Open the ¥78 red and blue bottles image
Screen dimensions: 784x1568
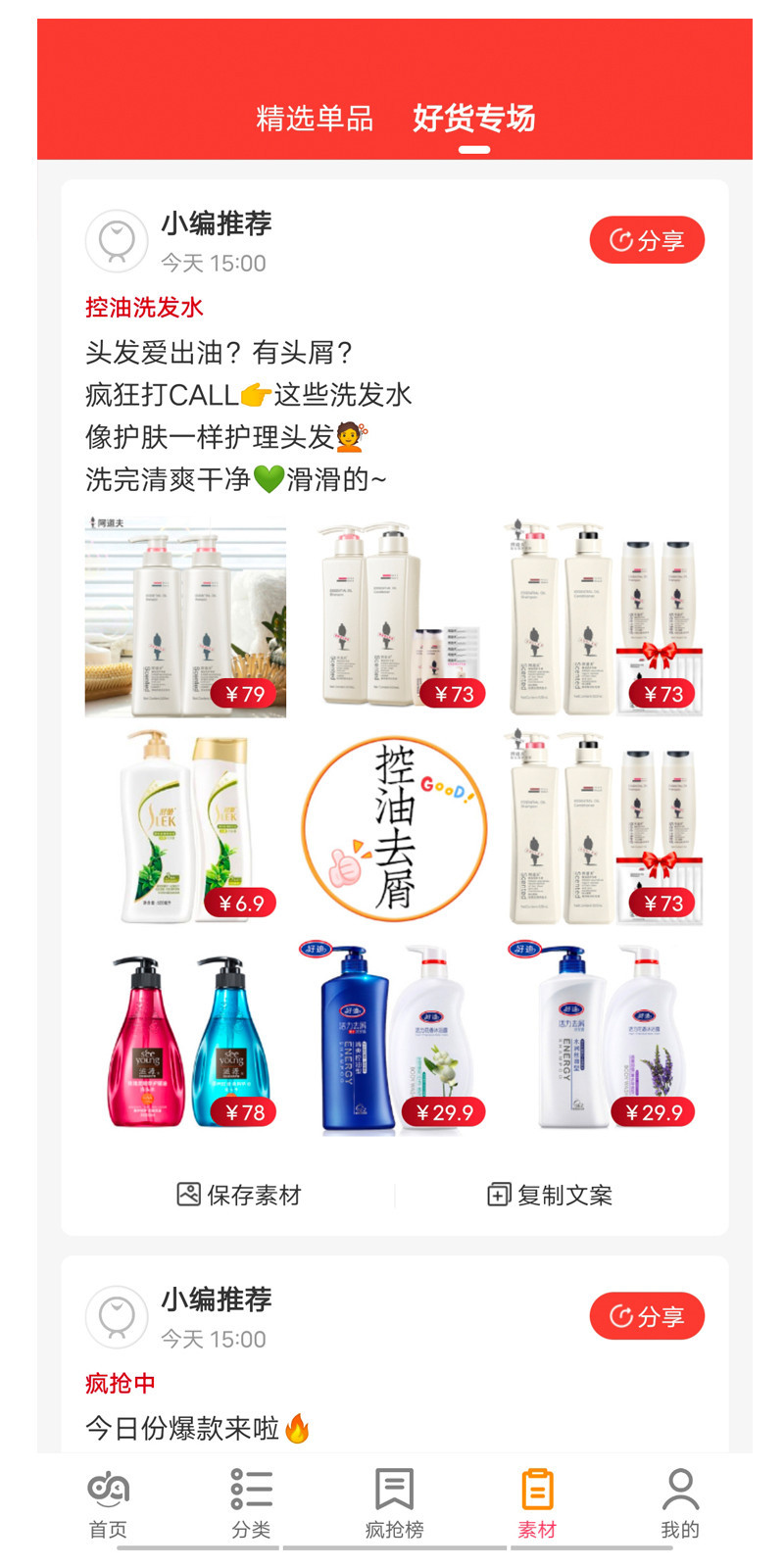coord(185,1037)
